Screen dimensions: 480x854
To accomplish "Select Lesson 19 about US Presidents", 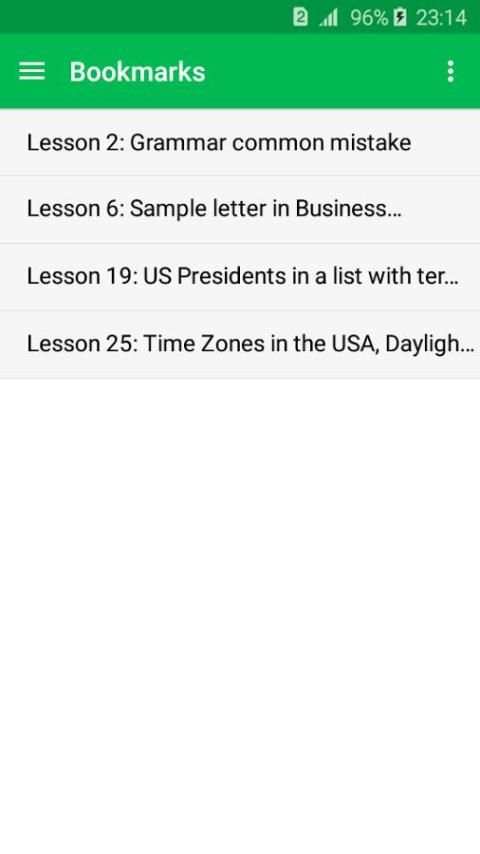I will tap(240, 277).
